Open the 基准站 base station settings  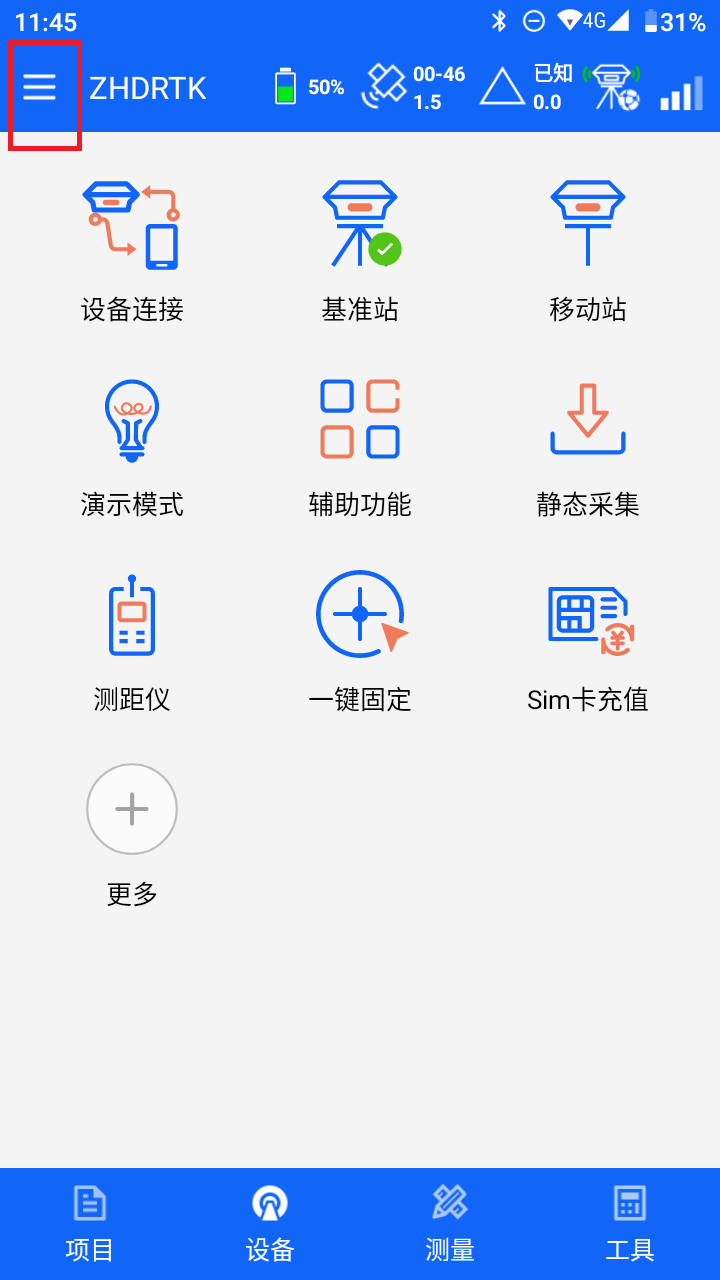pyautogui.click(x=360, y=250)
